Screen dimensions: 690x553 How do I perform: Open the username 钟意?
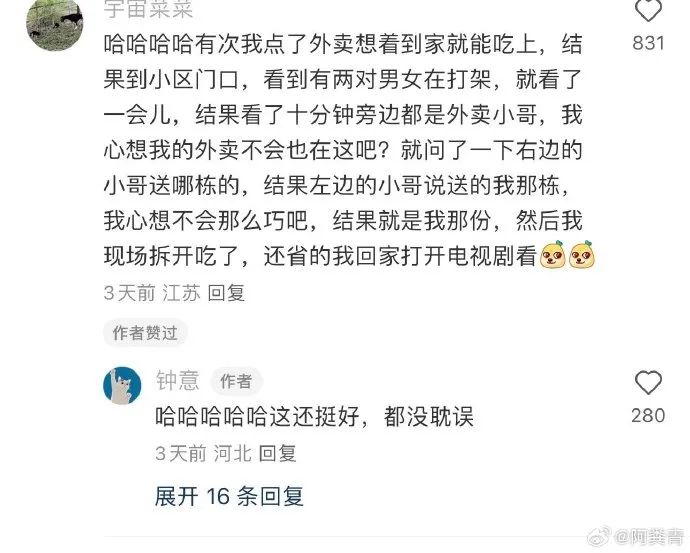177,381
